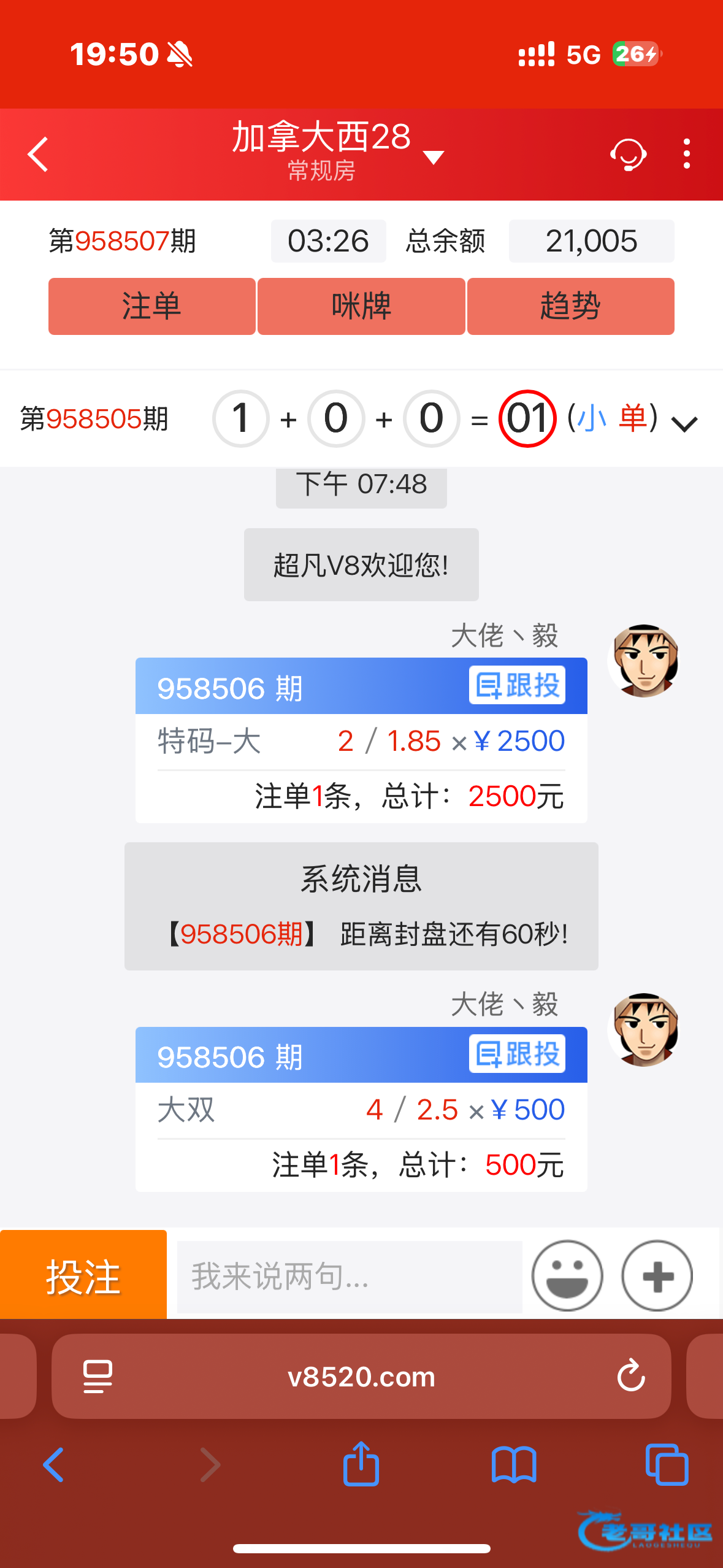This screenshot has width=723, height=1568.
Task: Open the 咪牌 button
Action: tap(361, 306)
